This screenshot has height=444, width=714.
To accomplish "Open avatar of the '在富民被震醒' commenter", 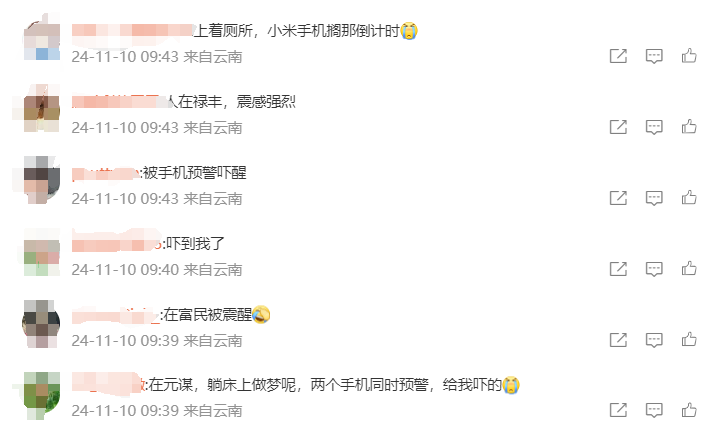I will (41, 324).
